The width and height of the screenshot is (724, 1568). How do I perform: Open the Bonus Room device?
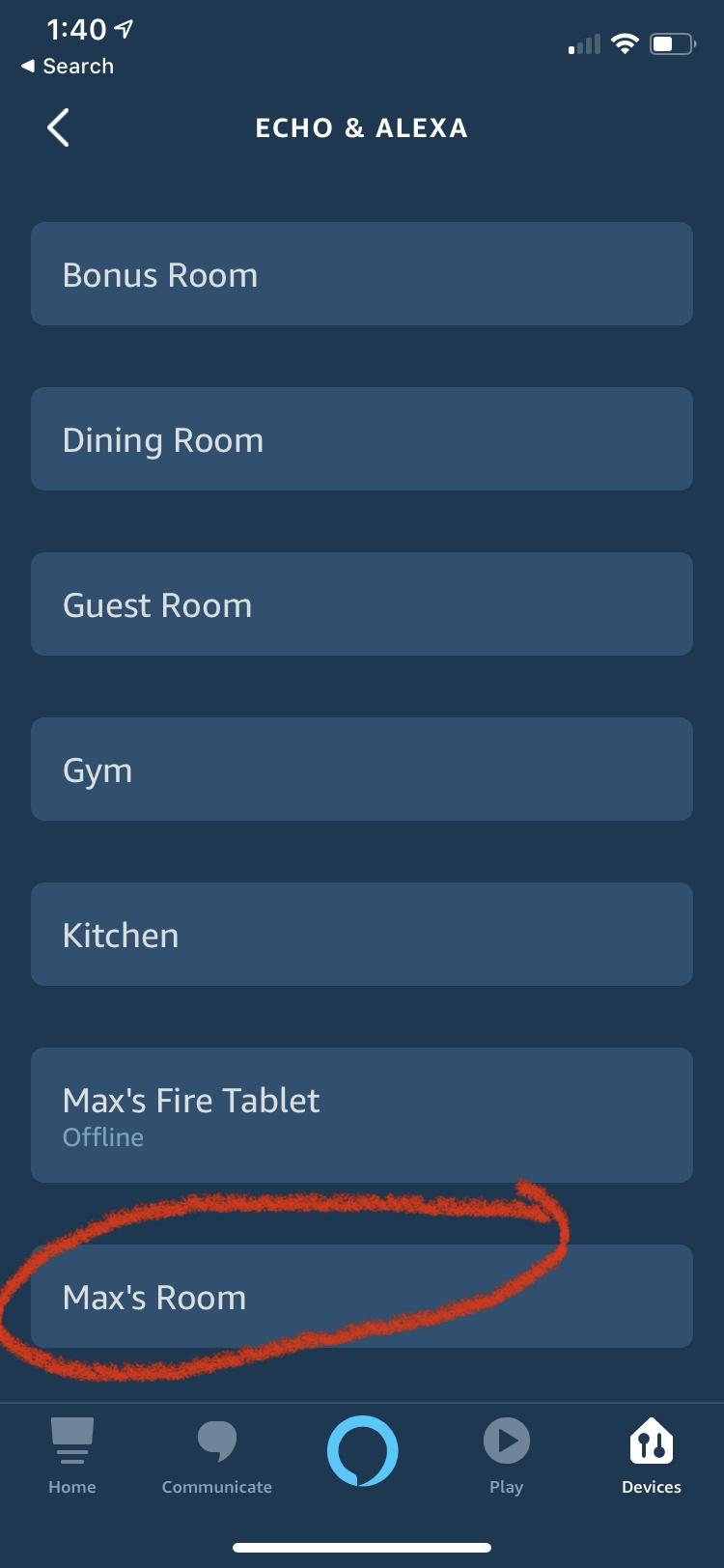[361, 274]
